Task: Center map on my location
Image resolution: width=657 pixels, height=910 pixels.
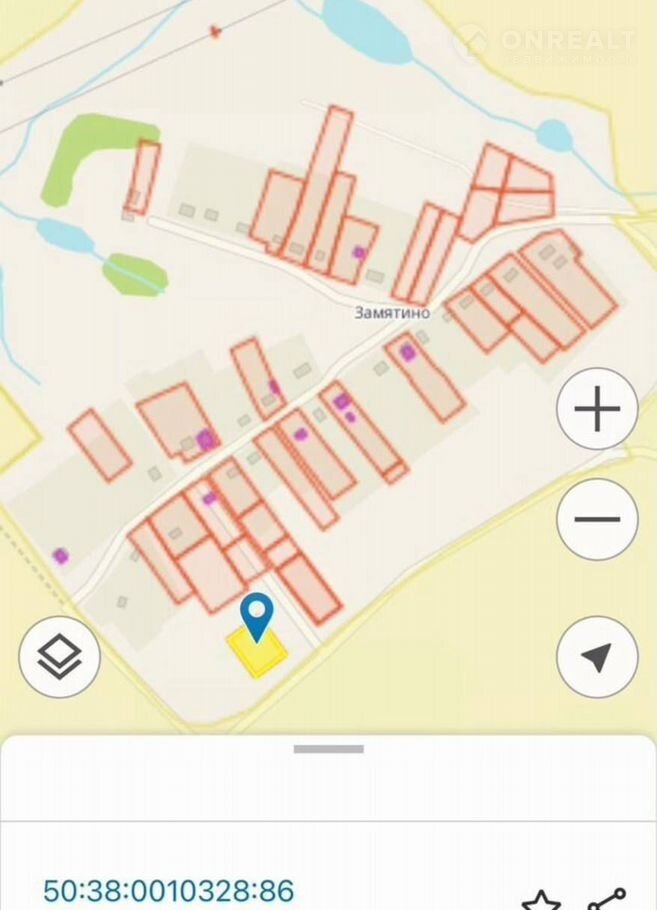Action: (597, 657)
